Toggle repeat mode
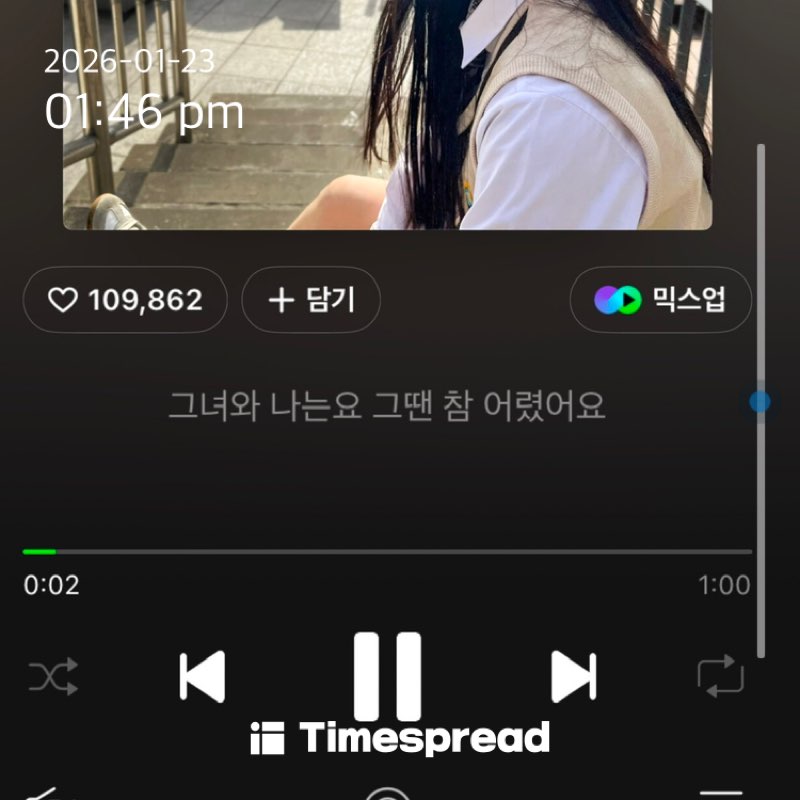The height and width of the screenshot is (800, 800). tap(720, 677)
